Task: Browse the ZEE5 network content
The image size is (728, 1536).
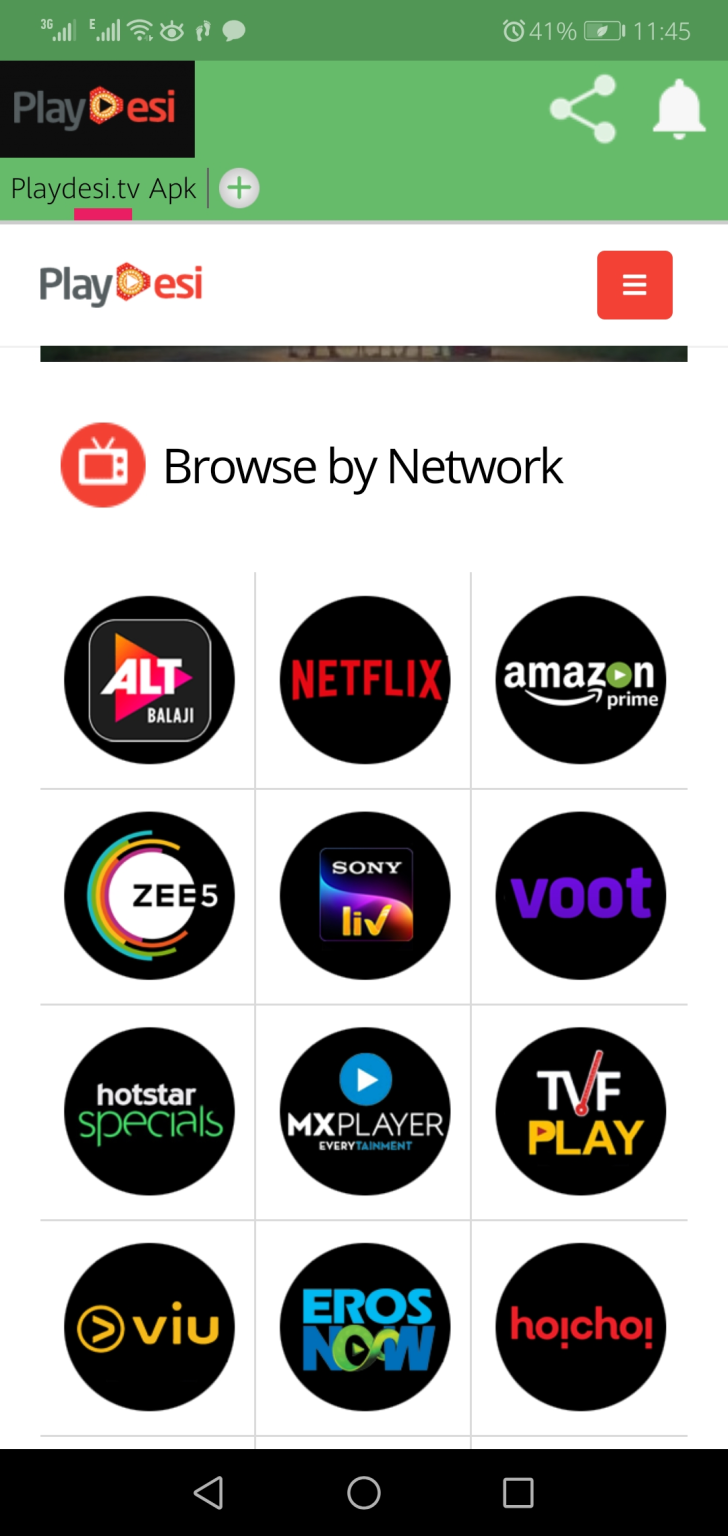Action: pos(149,896)
